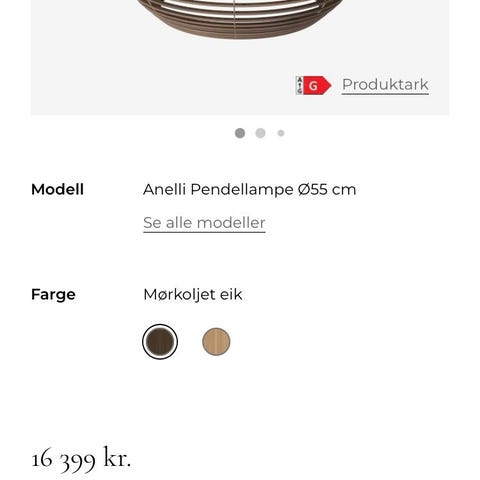
Task: Jump to the second image dot
Action: point(260,133)
